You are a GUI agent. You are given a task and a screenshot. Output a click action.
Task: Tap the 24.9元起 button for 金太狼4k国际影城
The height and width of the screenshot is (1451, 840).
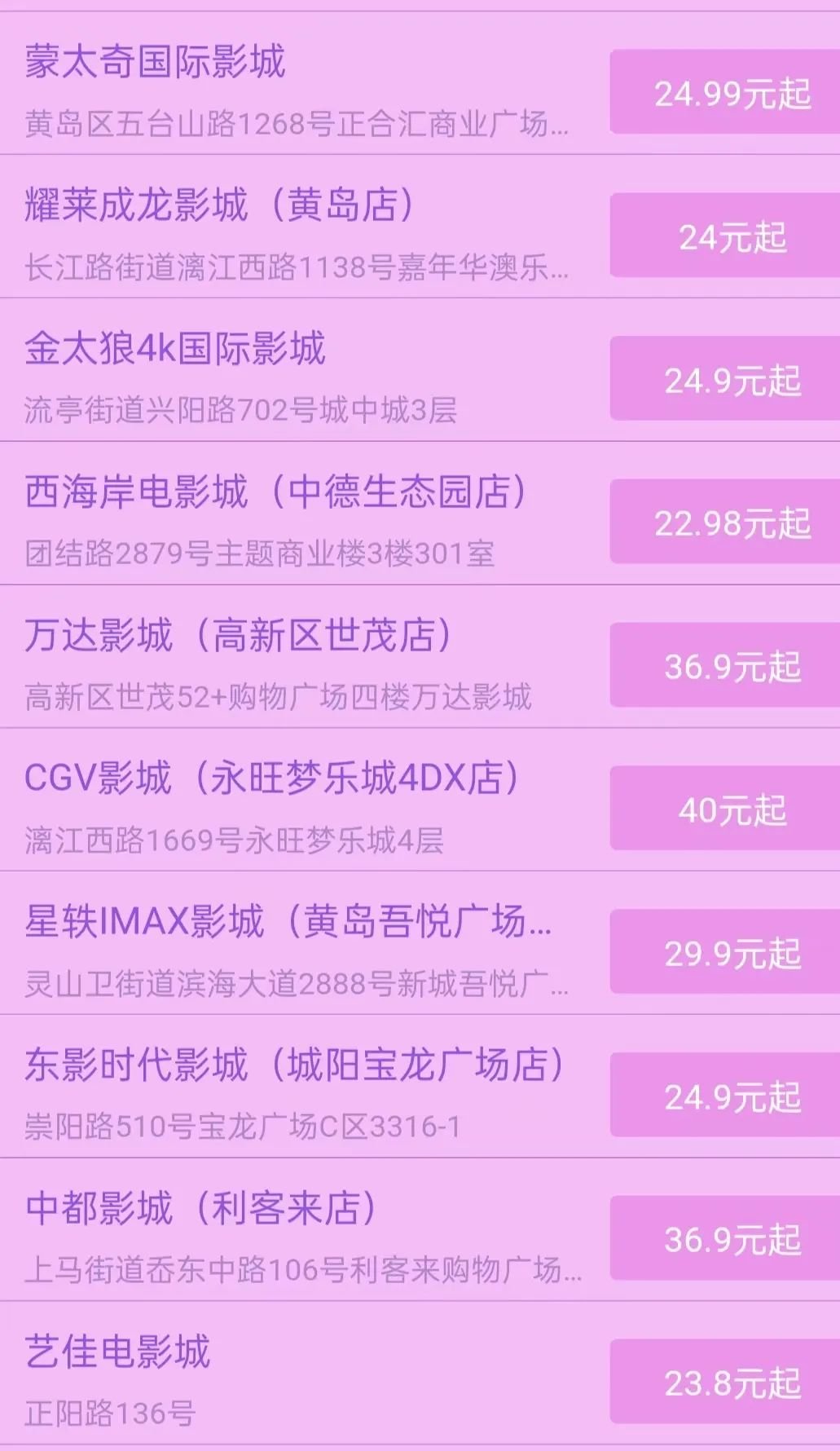tap(725, 380)
